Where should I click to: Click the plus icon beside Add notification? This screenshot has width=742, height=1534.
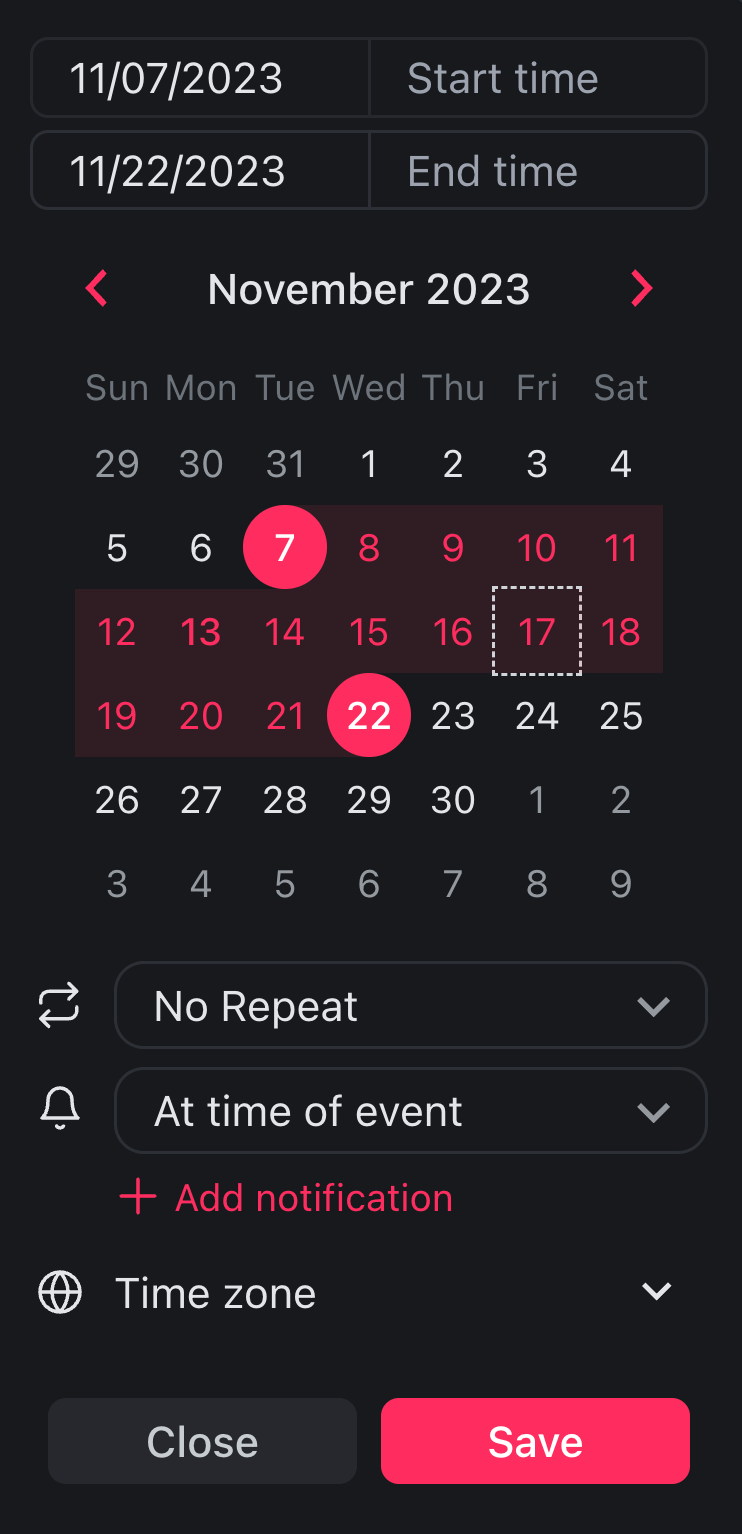coord(136,1197)
